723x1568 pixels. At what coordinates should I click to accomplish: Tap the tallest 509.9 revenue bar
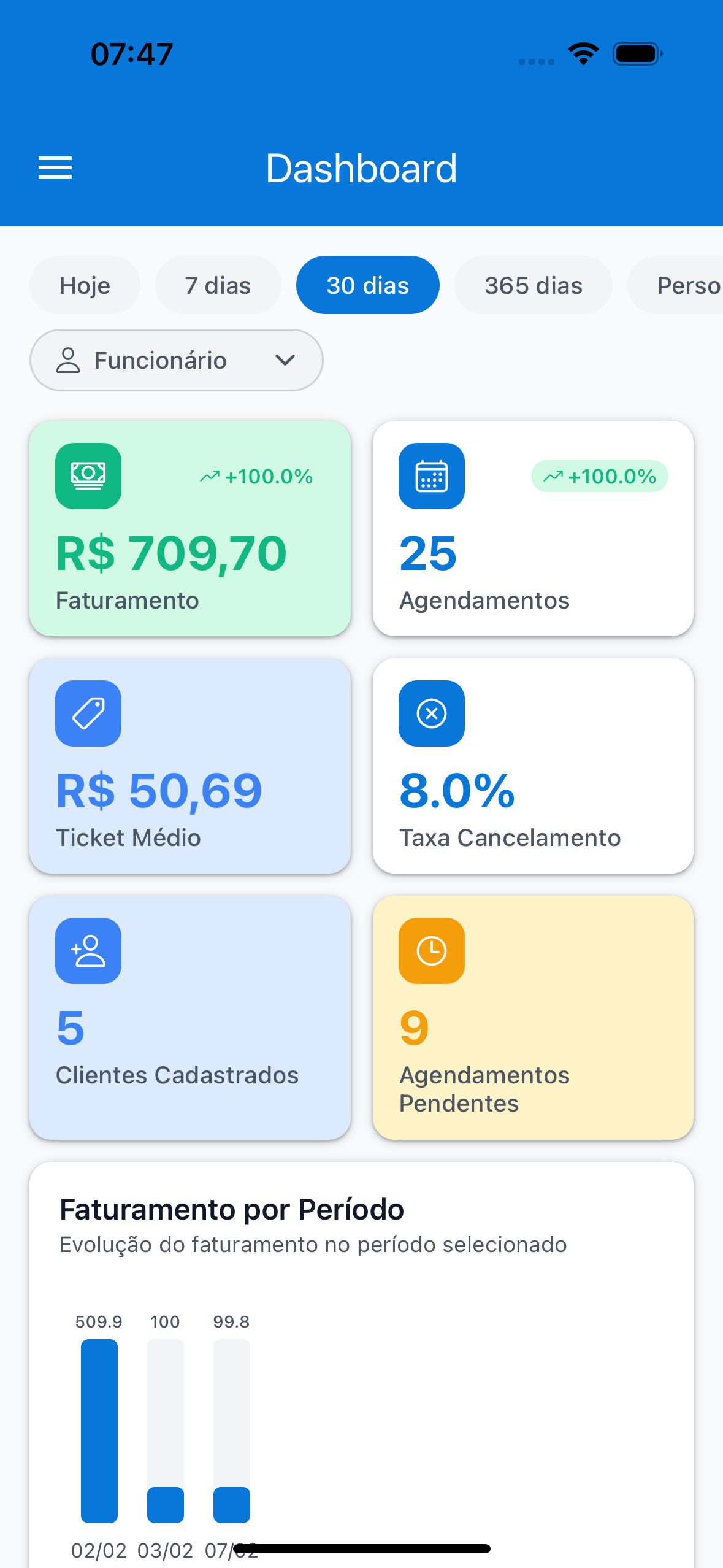pyautogui.click(x=99, y=1429)
